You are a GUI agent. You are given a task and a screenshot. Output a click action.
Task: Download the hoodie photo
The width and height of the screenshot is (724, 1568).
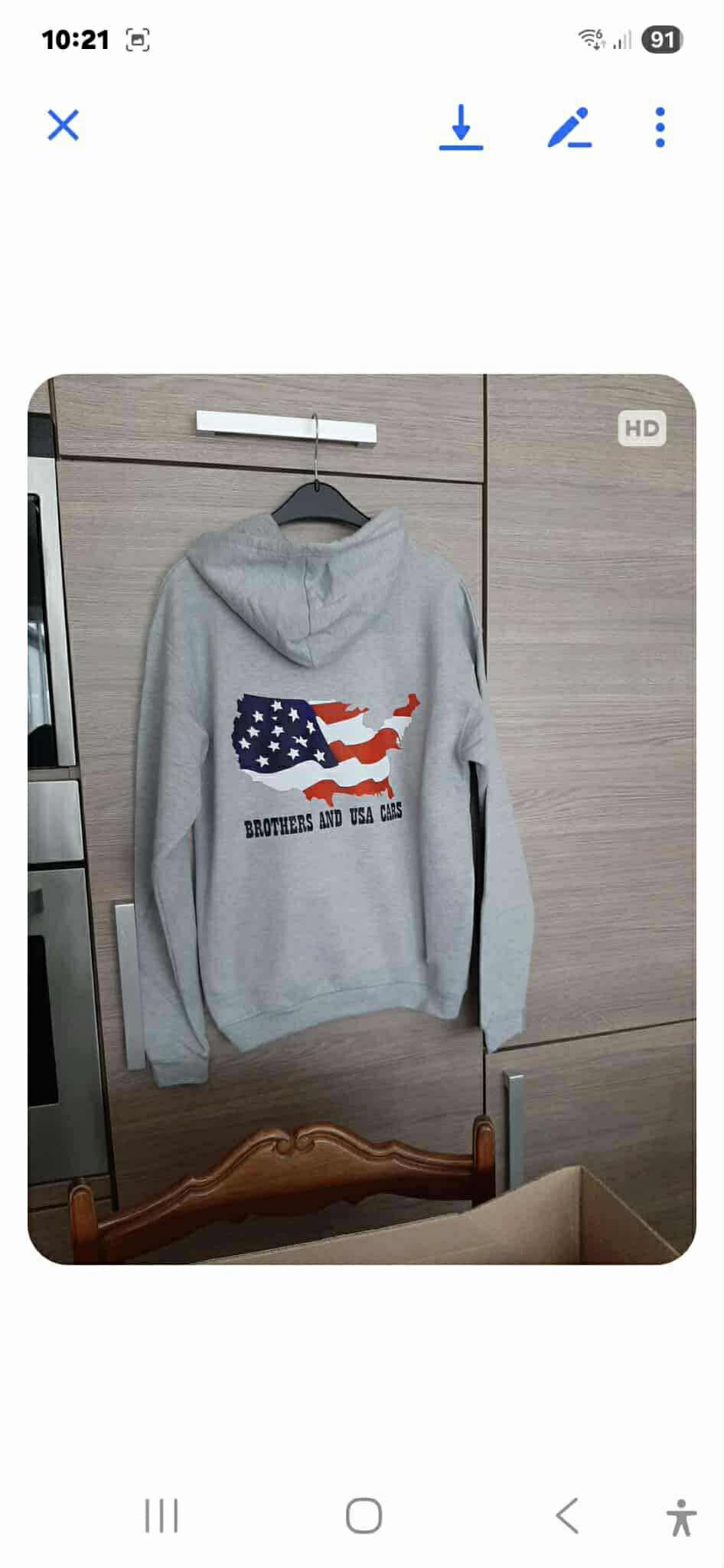point(461,126)
